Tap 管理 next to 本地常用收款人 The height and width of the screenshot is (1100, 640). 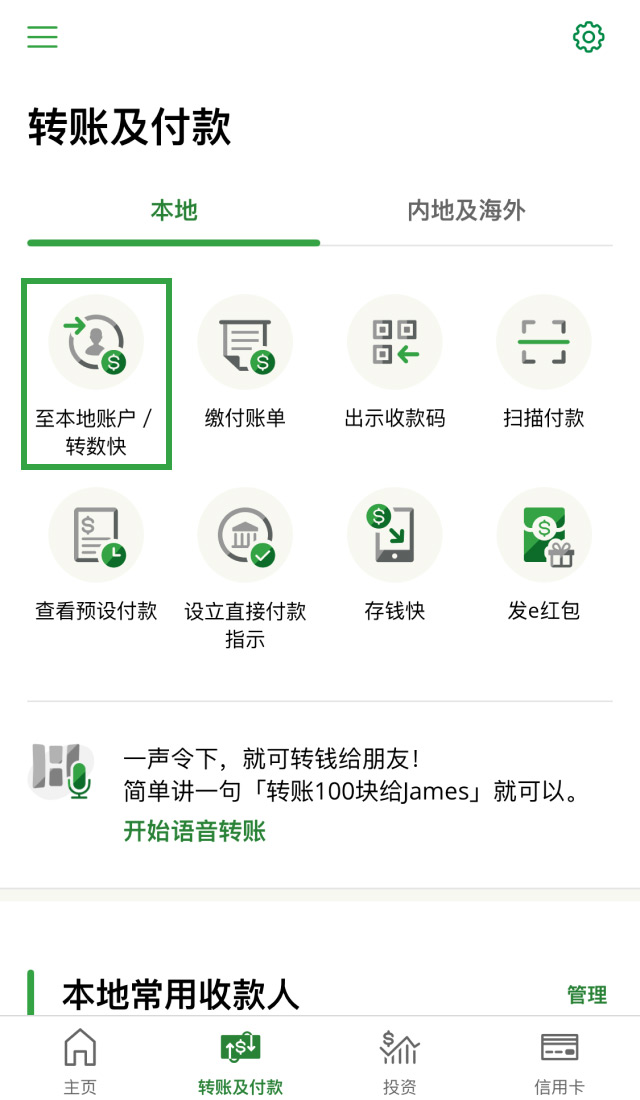click(587, 995)
